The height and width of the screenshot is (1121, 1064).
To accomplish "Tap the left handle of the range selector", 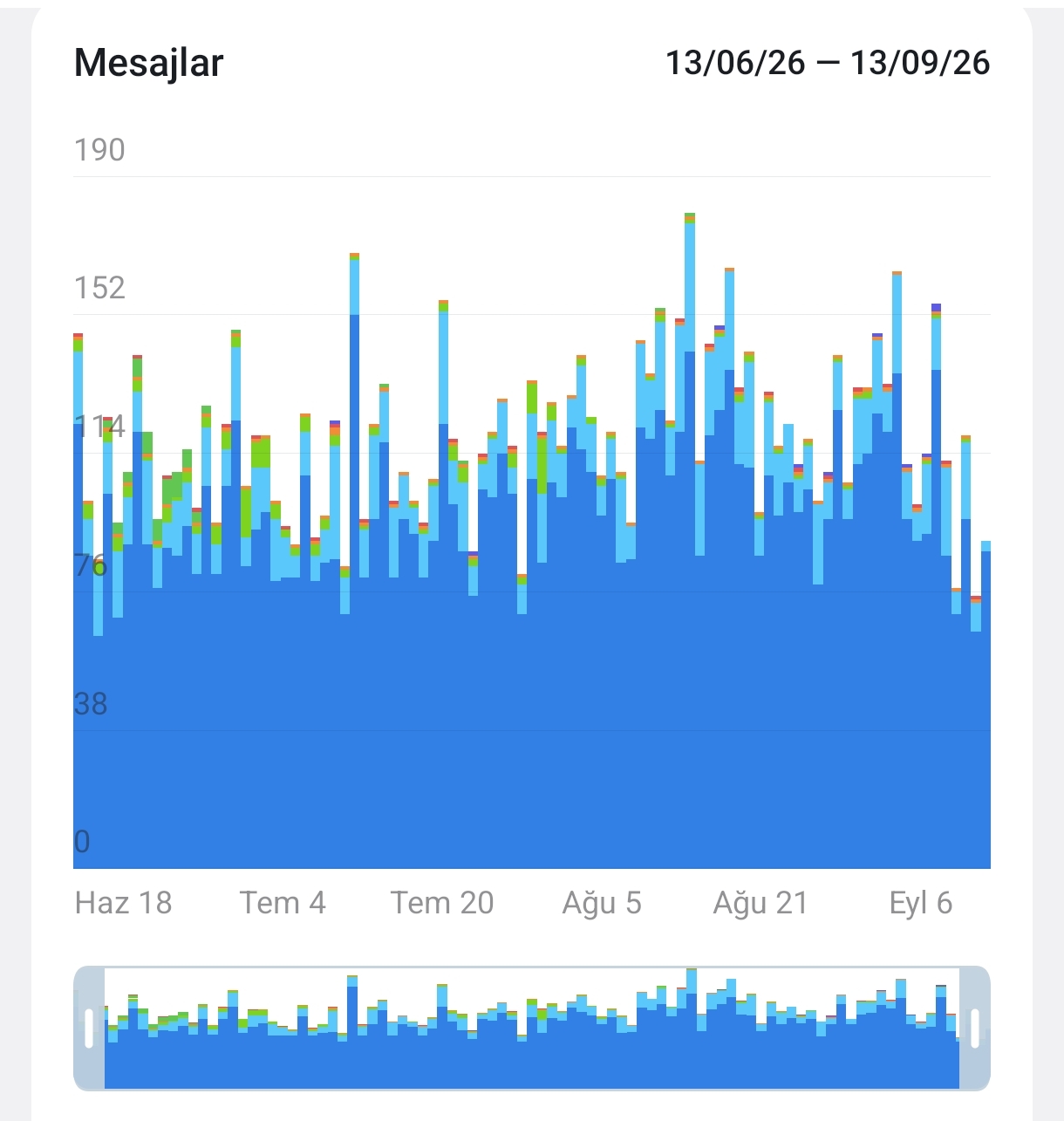I will click(x=89, y=1028).
